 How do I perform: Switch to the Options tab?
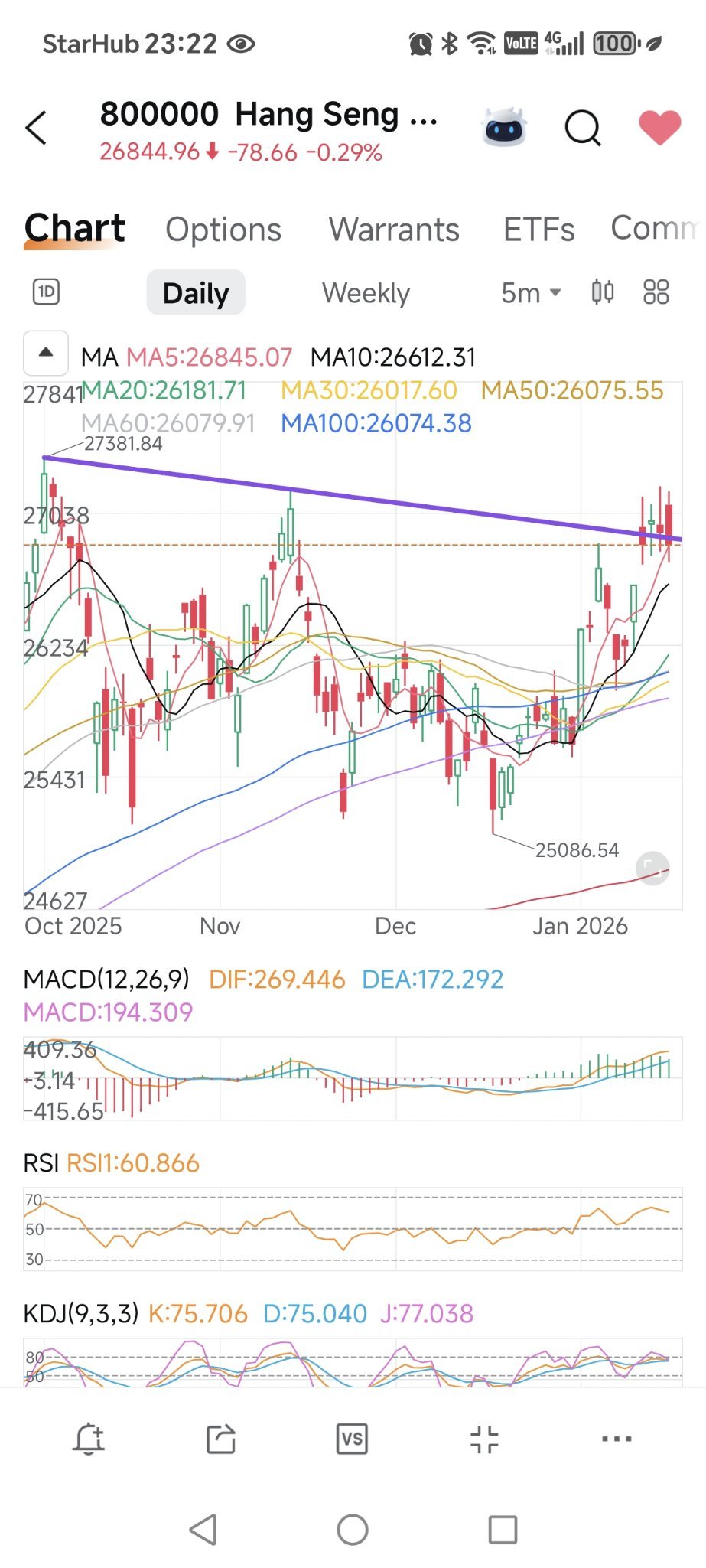click(x=223, y=230)
